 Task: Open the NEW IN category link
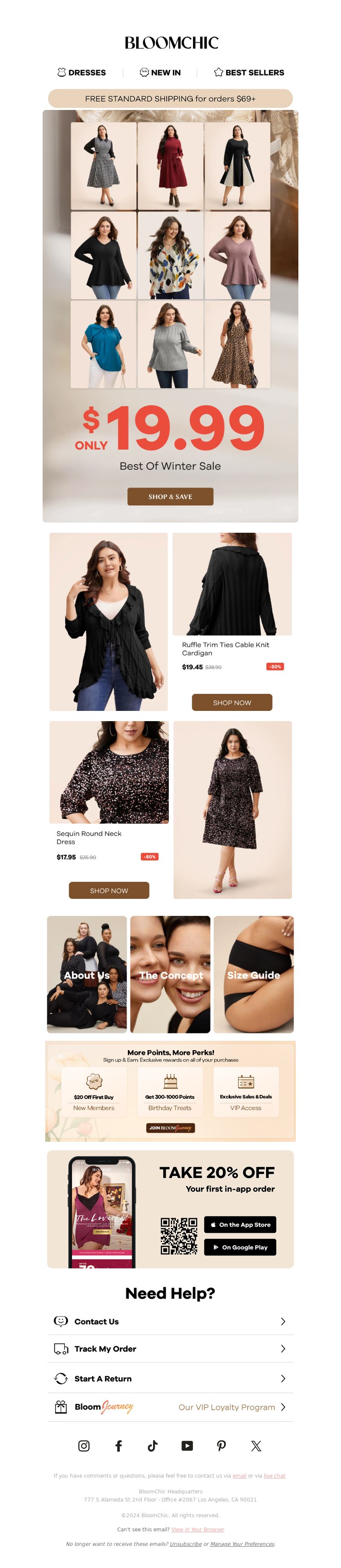(x=160, y=72)
